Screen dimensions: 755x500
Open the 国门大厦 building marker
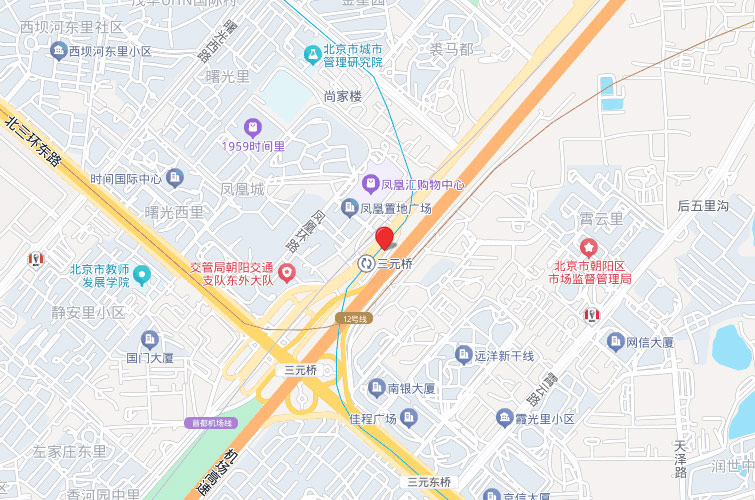(x=150, y=338)
